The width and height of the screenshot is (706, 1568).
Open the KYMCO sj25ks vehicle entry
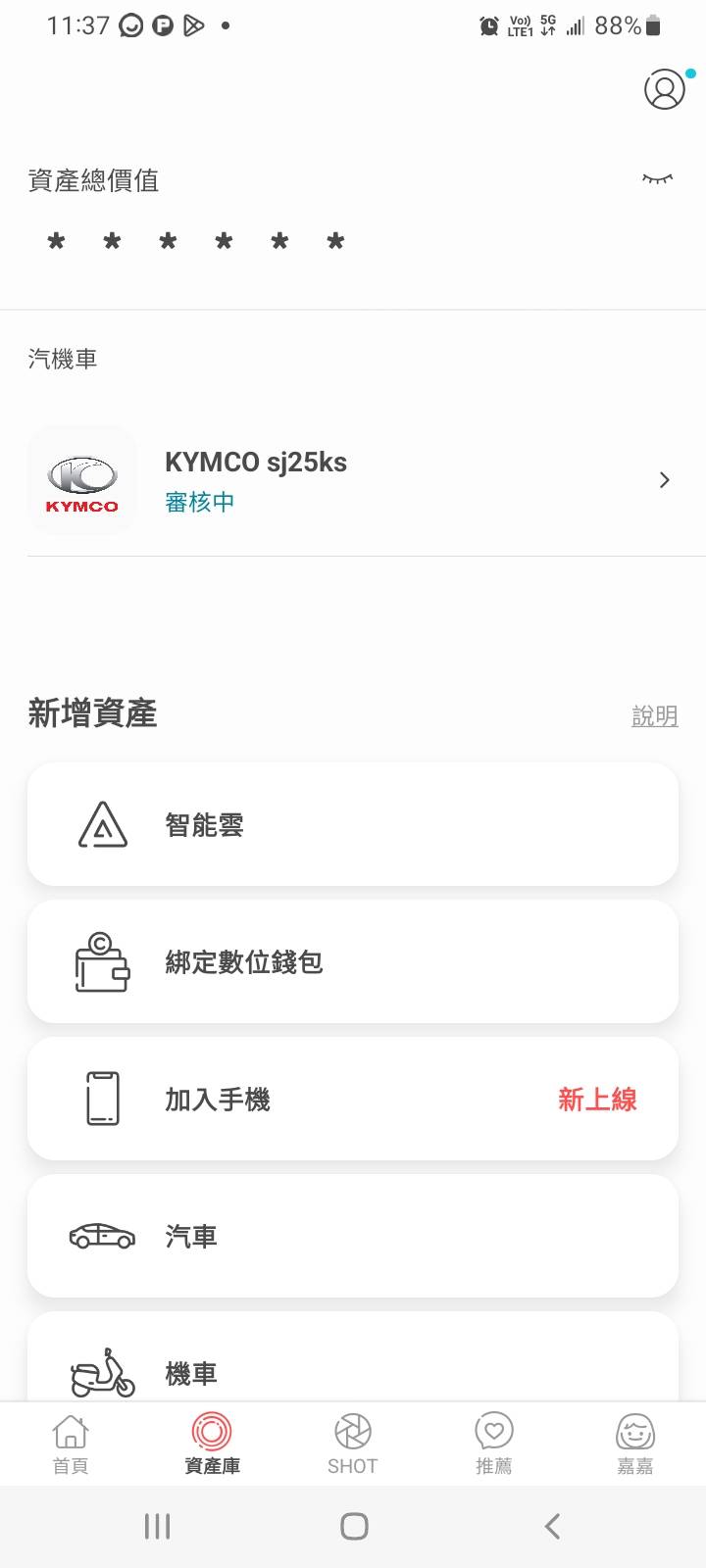(x=353, y=480)
